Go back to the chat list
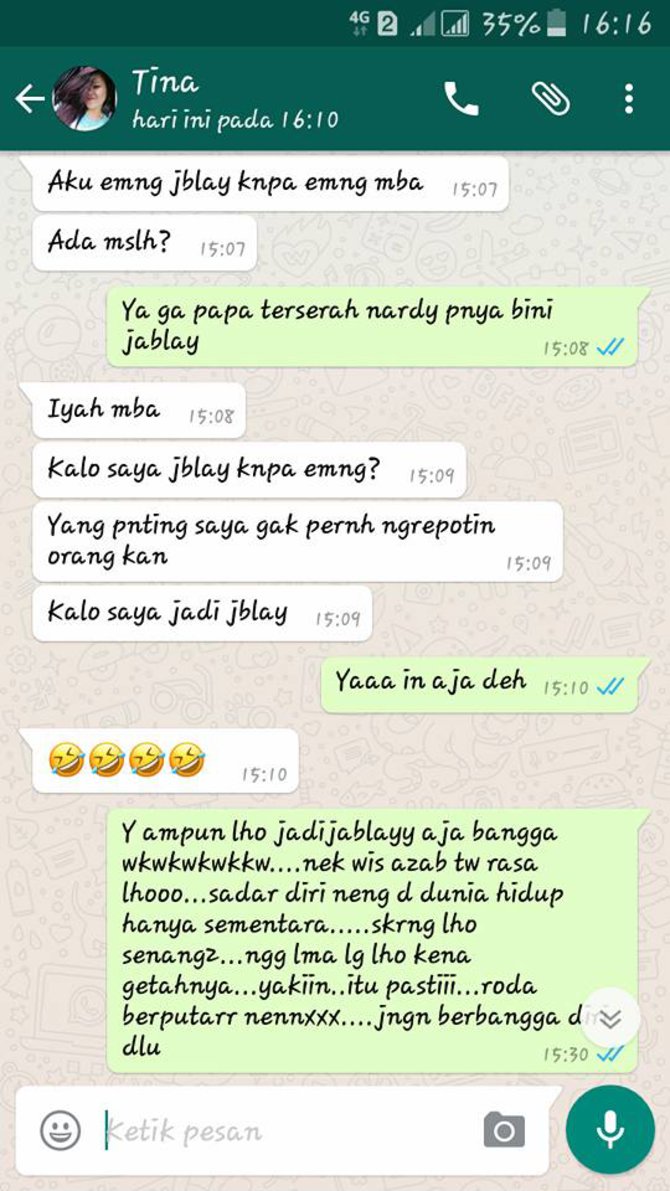This screenshot has height=1191, width=670. (x=29, y=99)
